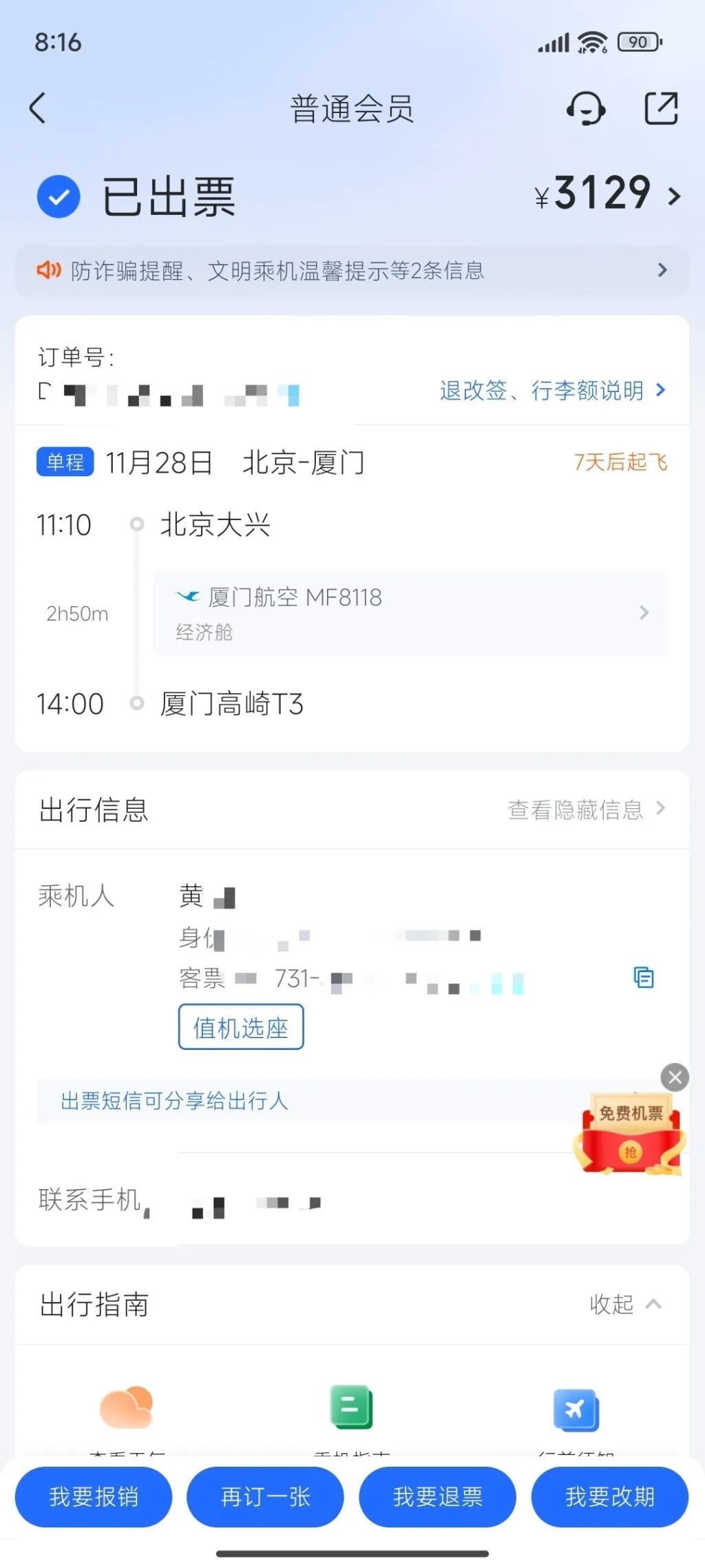Open customer service support
Screen dimensions: 705x1568
585,109
